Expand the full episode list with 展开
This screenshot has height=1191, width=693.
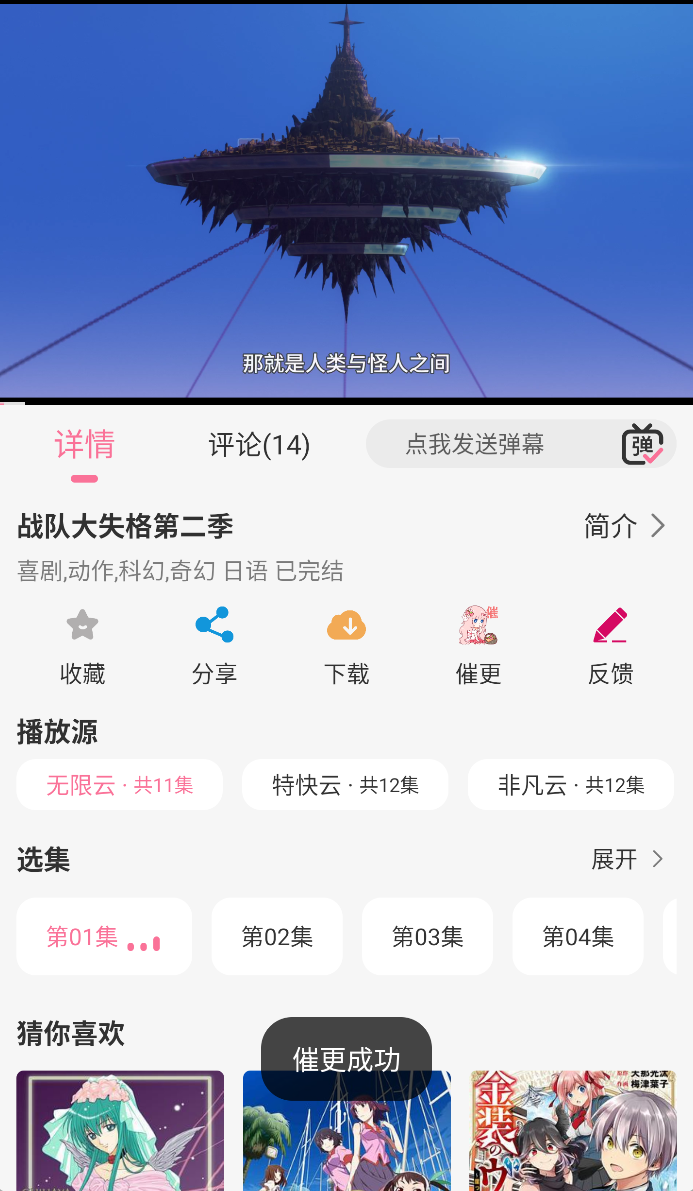[x=627, y=860]
